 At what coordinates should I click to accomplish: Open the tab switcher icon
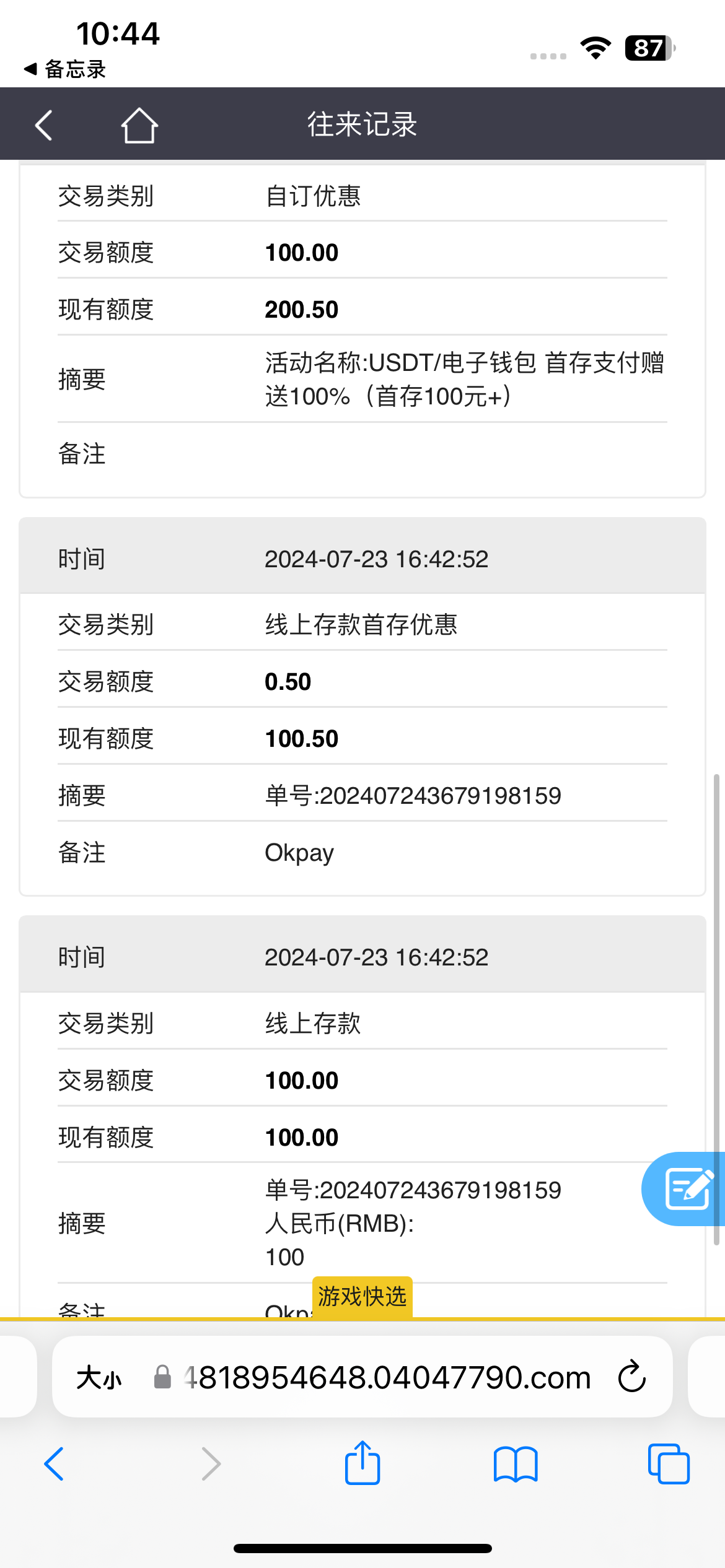(668, 1465)
